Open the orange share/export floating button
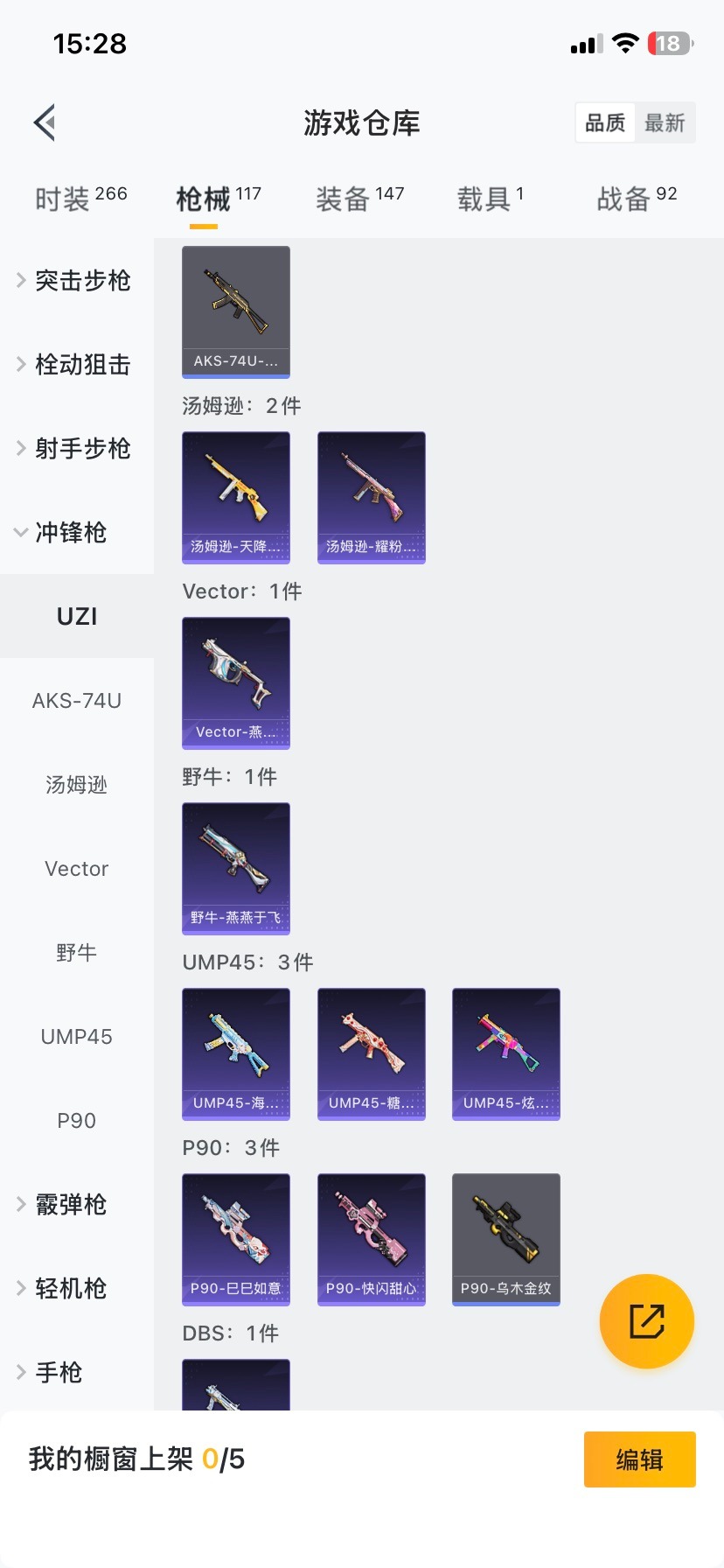The width and height of the screenshot is (724, 1568). (x=647, y=1321)
